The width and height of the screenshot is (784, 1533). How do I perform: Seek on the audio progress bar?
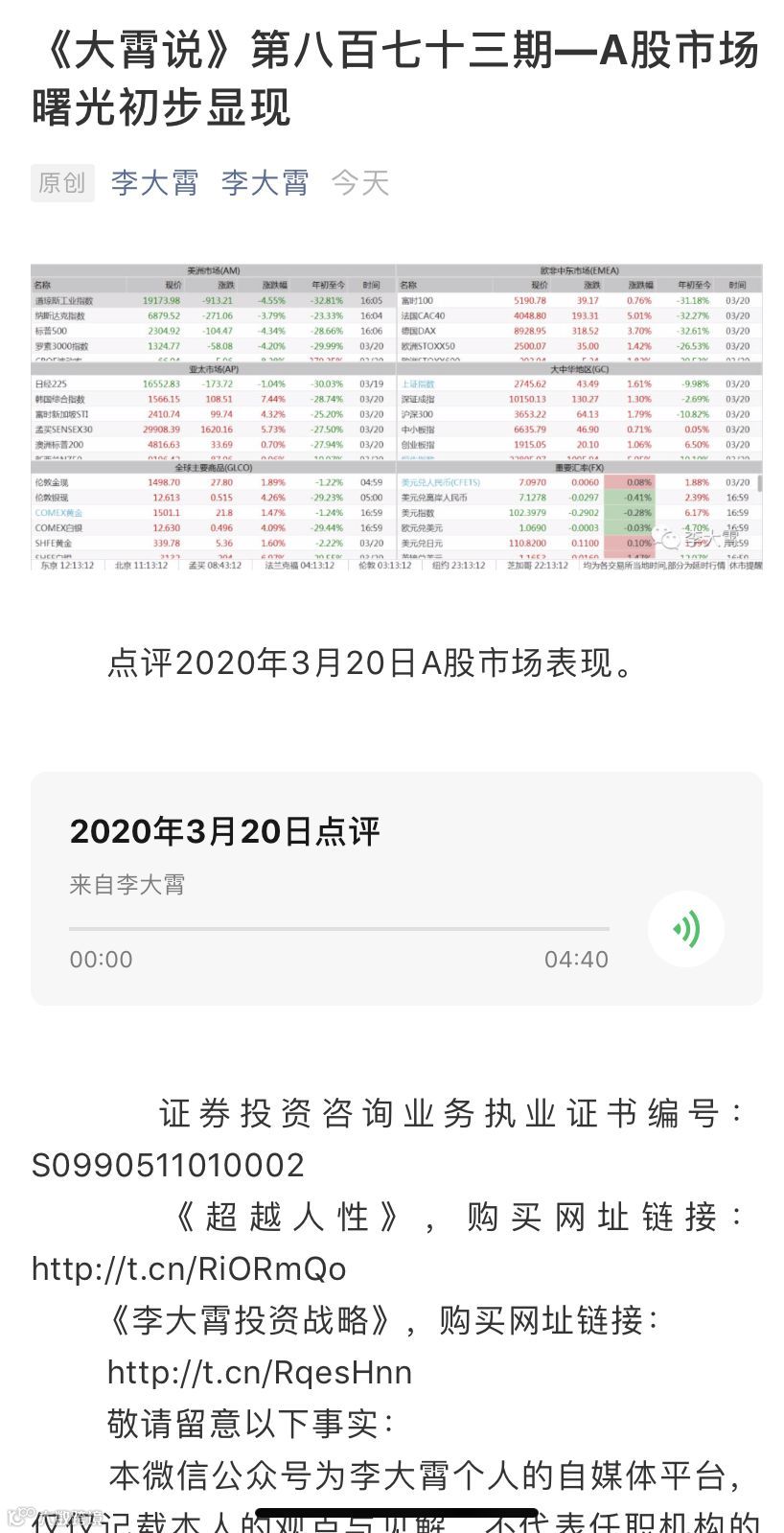[x=338, y=928]
